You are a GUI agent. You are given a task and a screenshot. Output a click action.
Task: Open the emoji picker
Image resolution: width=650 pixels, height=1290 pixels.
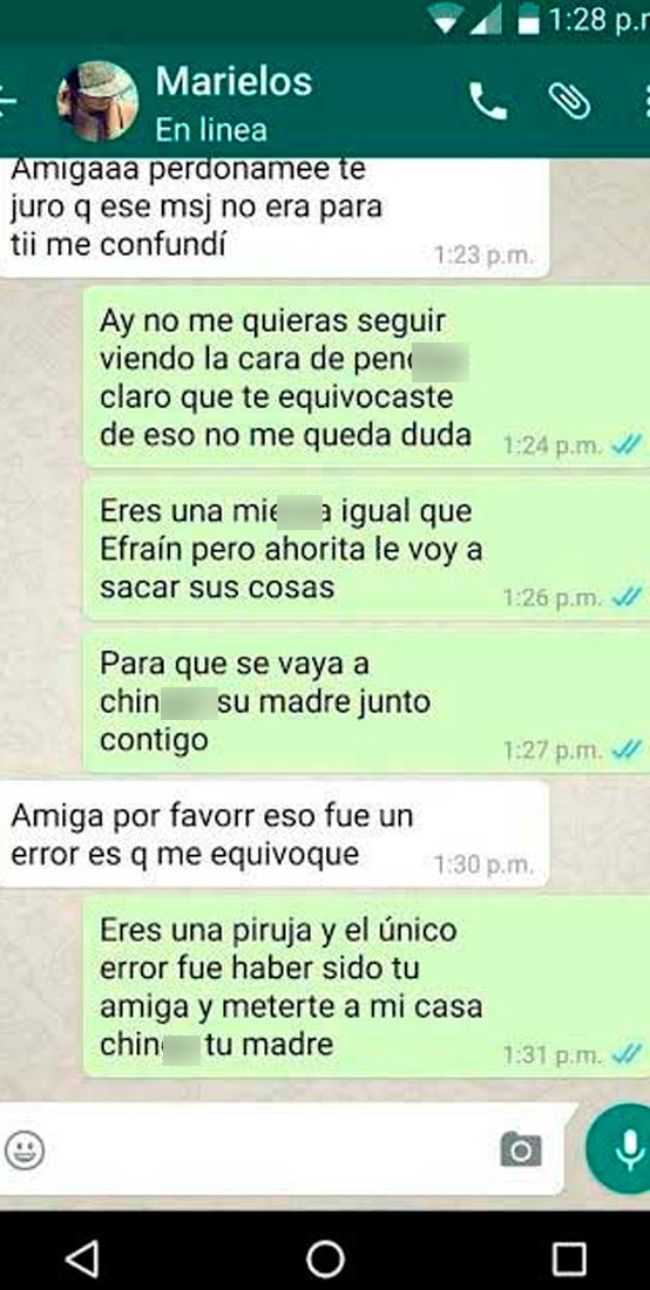click(25, 1150)
